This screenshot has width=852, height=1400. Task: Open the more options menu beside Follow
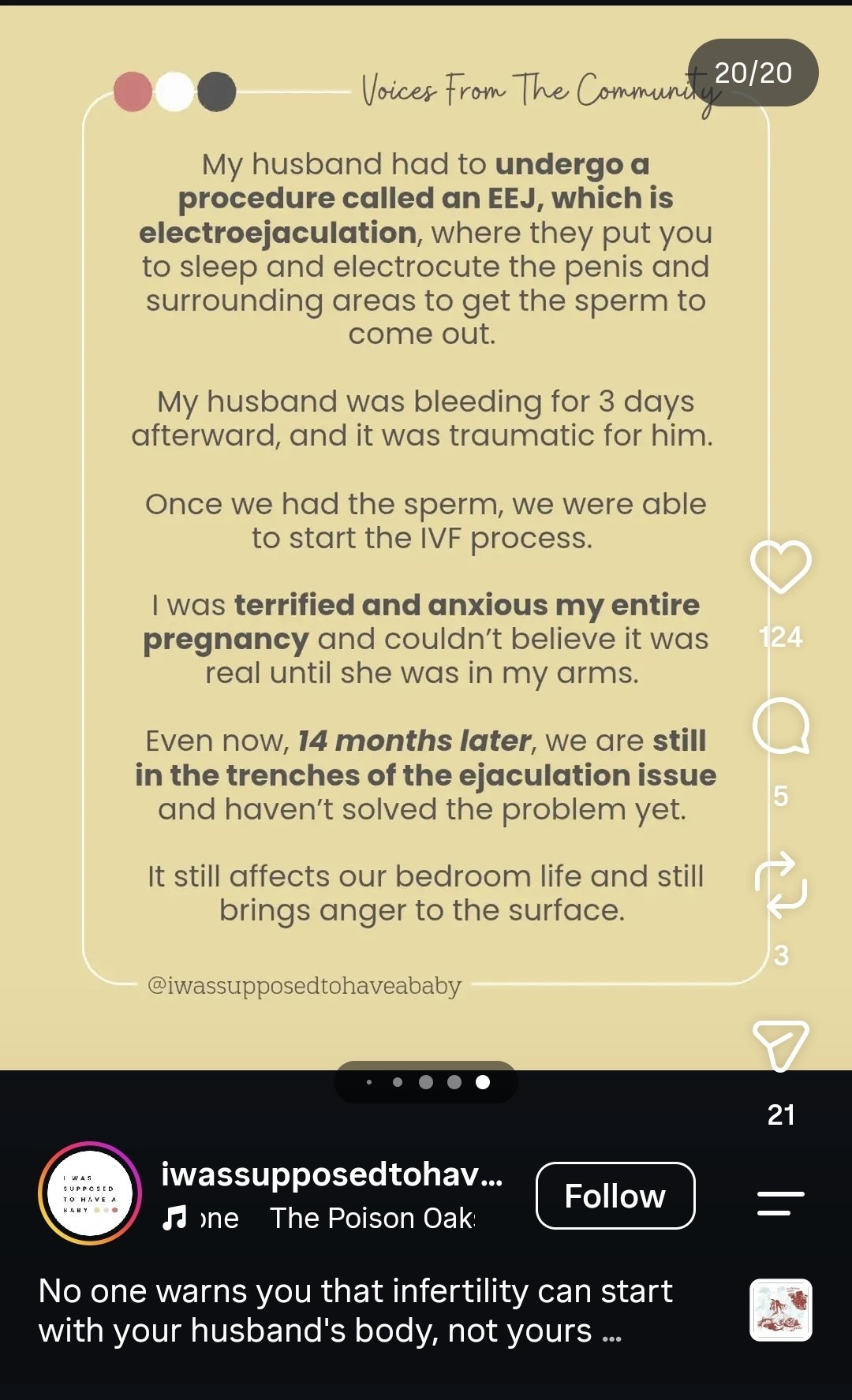click(780, 1204)
